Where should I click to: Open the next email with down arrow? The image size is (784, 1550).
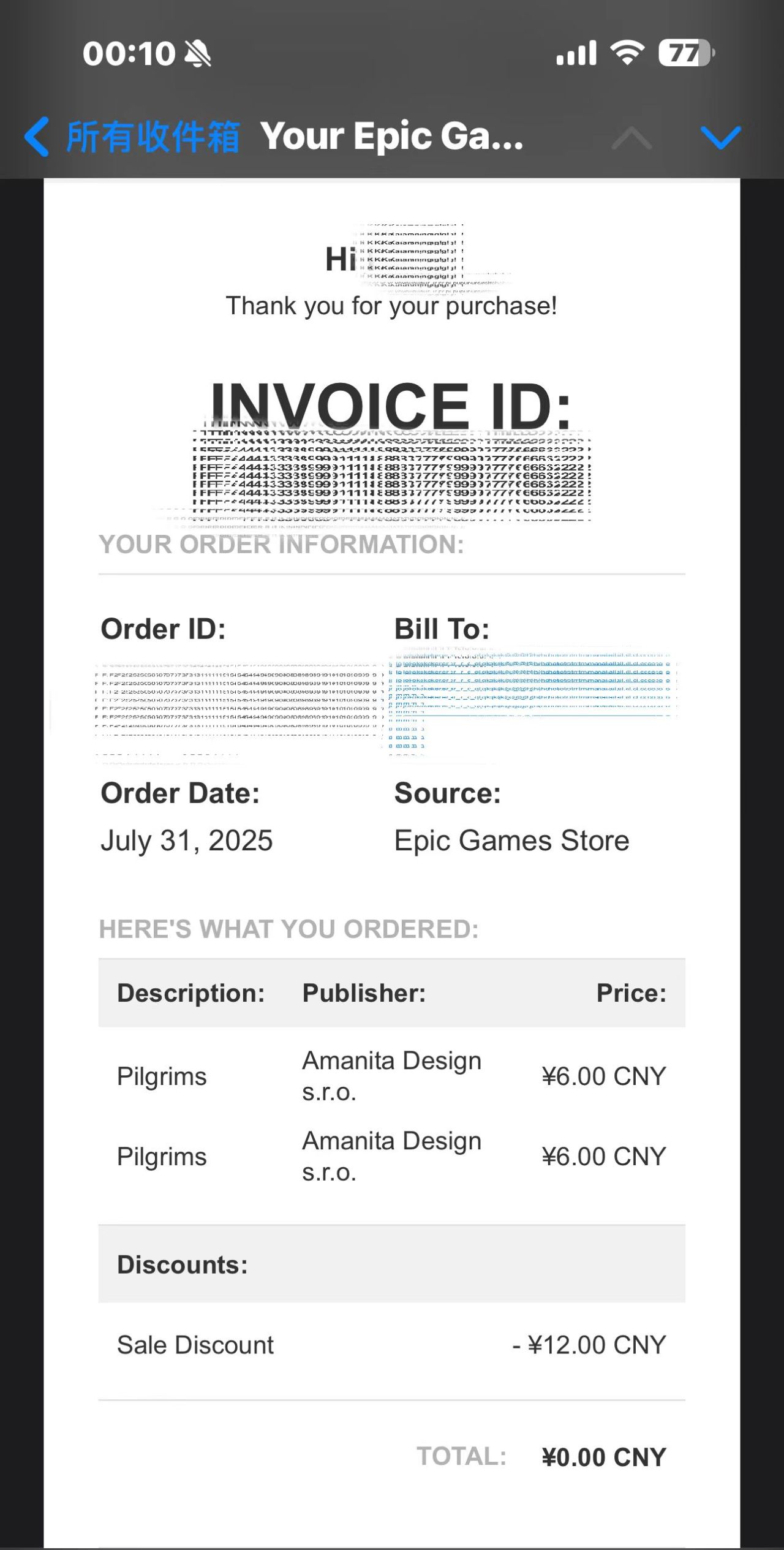(x=720, y=137)
